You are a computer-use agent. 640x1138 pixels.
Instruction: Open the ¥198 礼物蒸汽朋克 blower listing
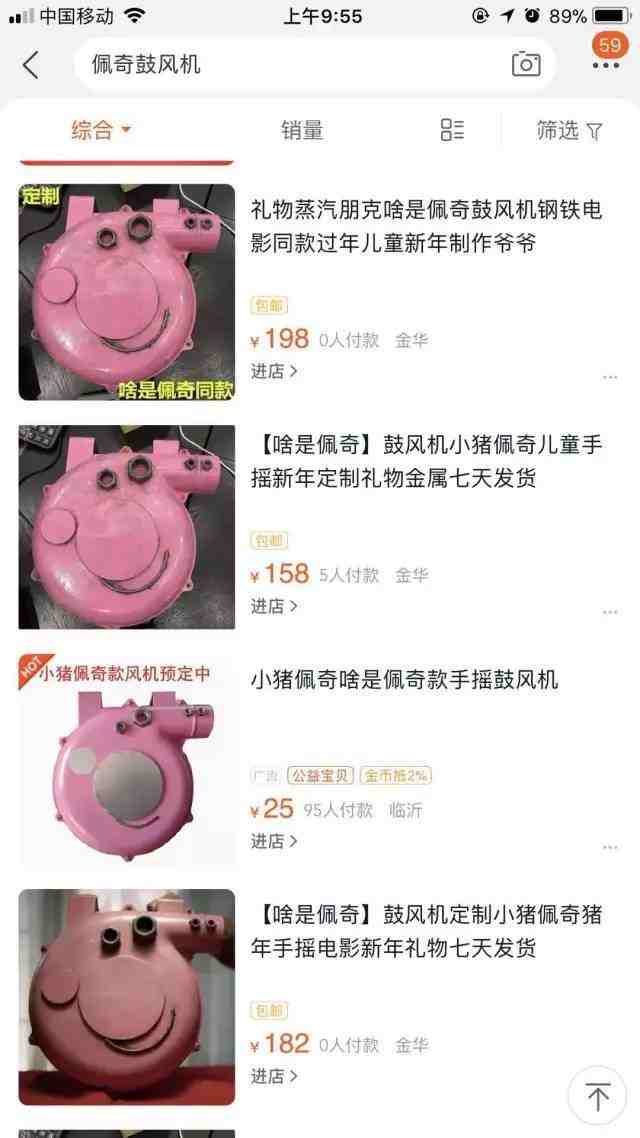[x=426, y=227]
